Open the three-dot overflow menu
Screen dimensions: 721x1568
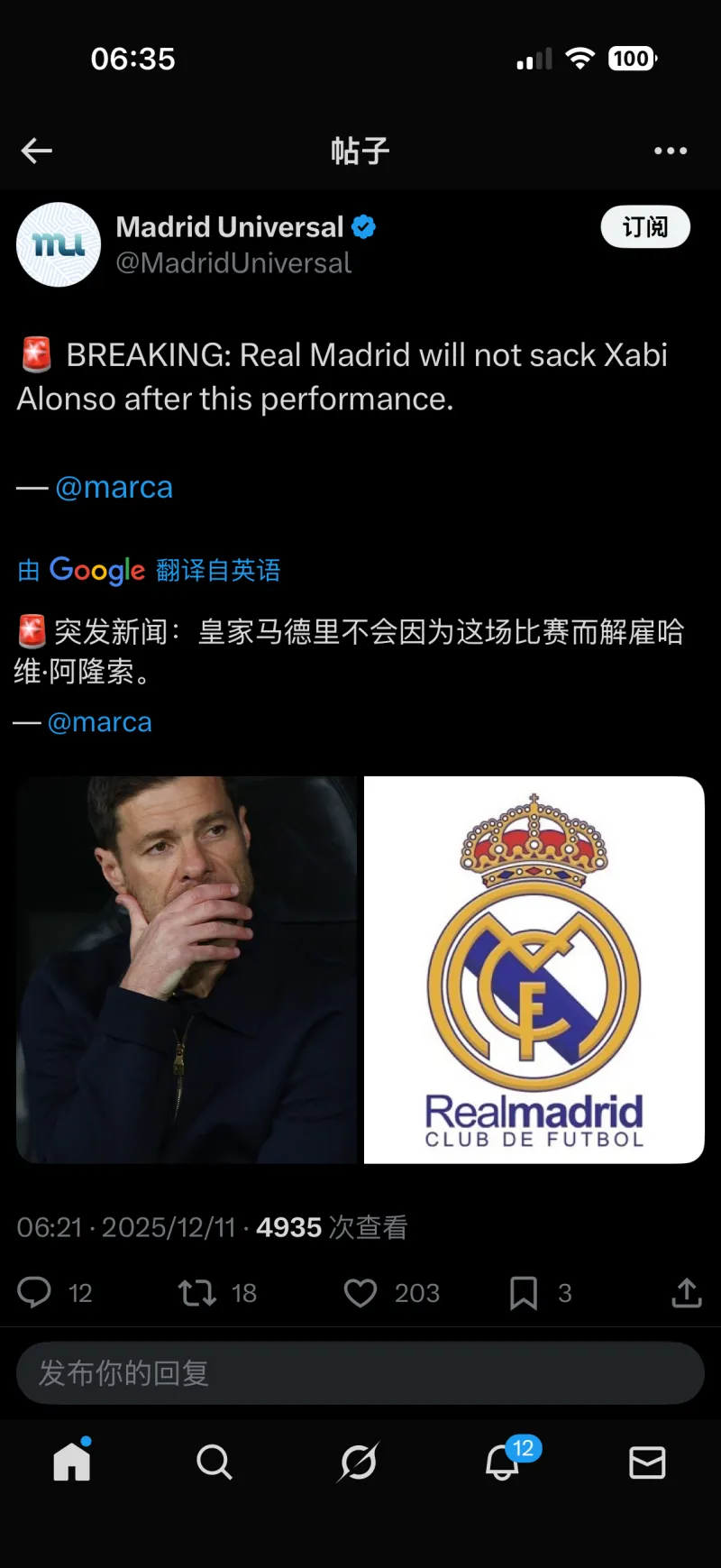click(671, 151)
